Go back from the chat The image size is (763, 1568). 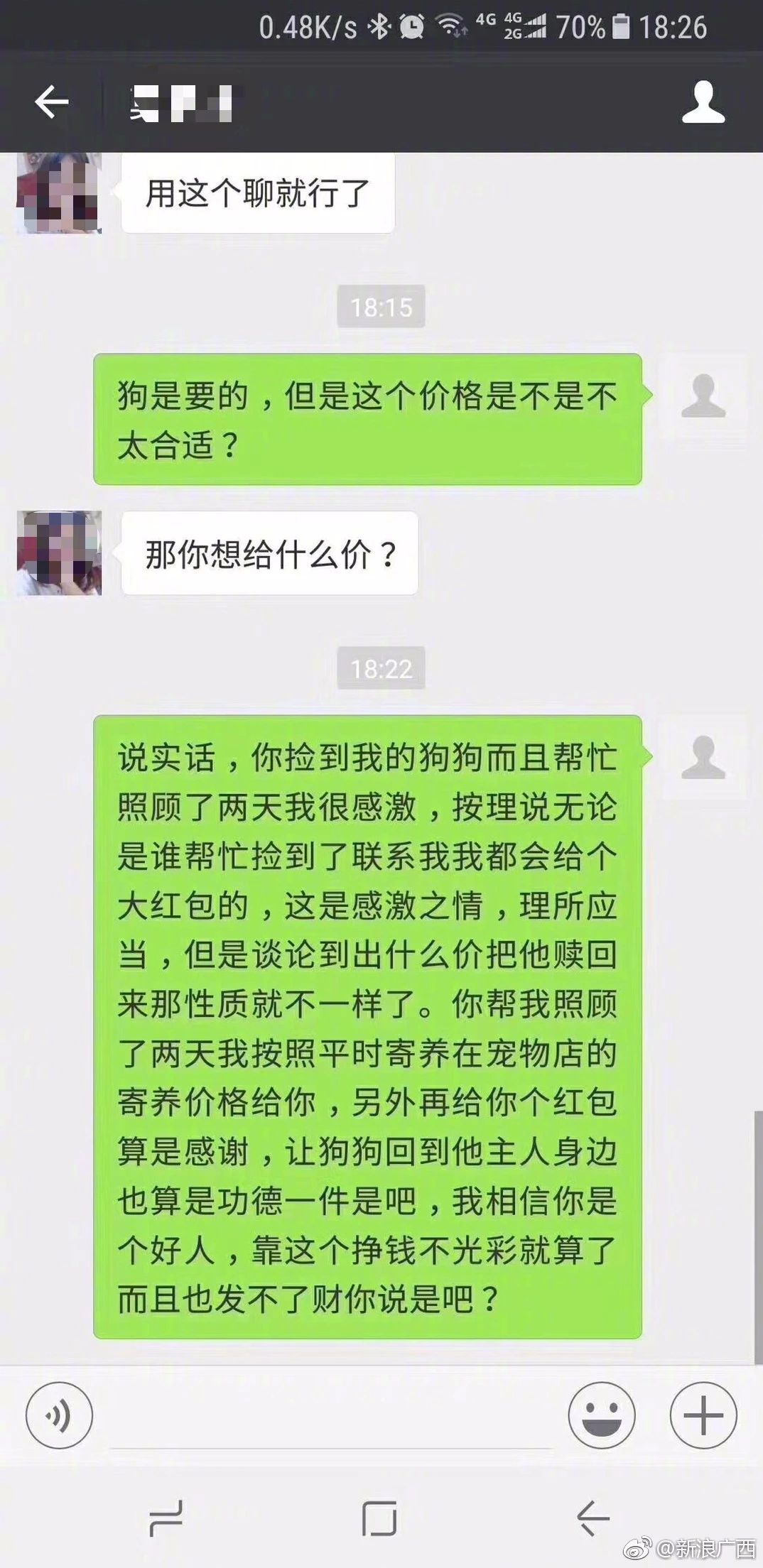(x=52, y=102)
